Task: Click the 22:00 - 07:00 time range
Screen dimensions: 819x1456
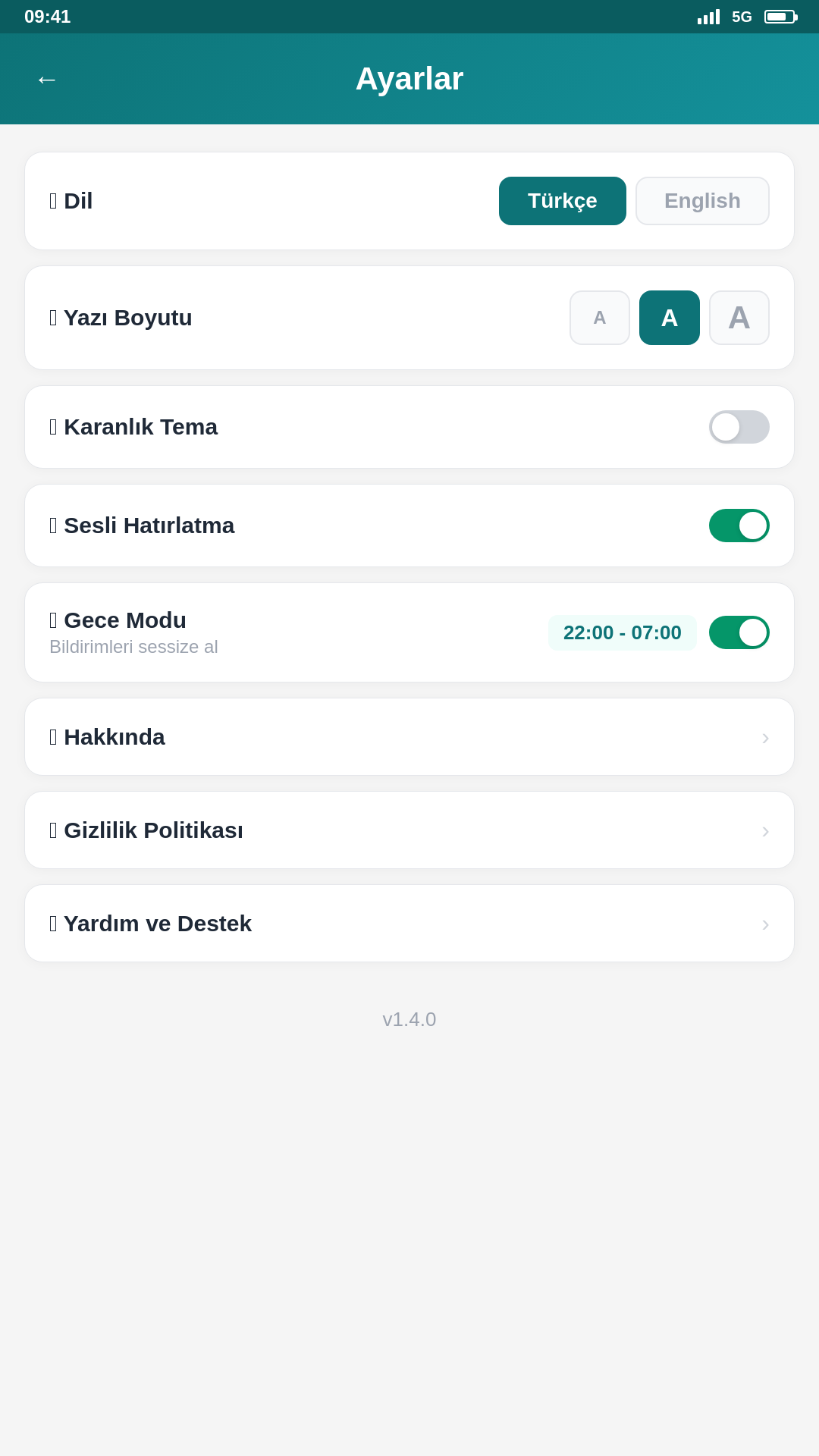Action: 622,632
